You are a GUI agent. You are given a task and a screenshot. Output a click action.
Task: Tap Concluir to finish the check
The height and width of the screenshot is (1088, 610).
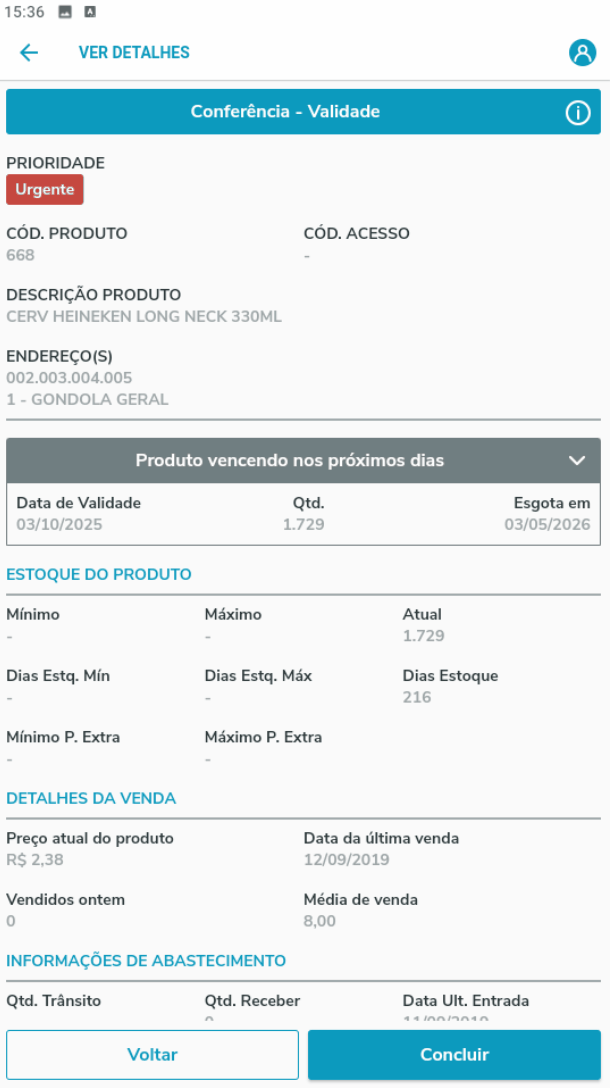[x=454, y=1055]
